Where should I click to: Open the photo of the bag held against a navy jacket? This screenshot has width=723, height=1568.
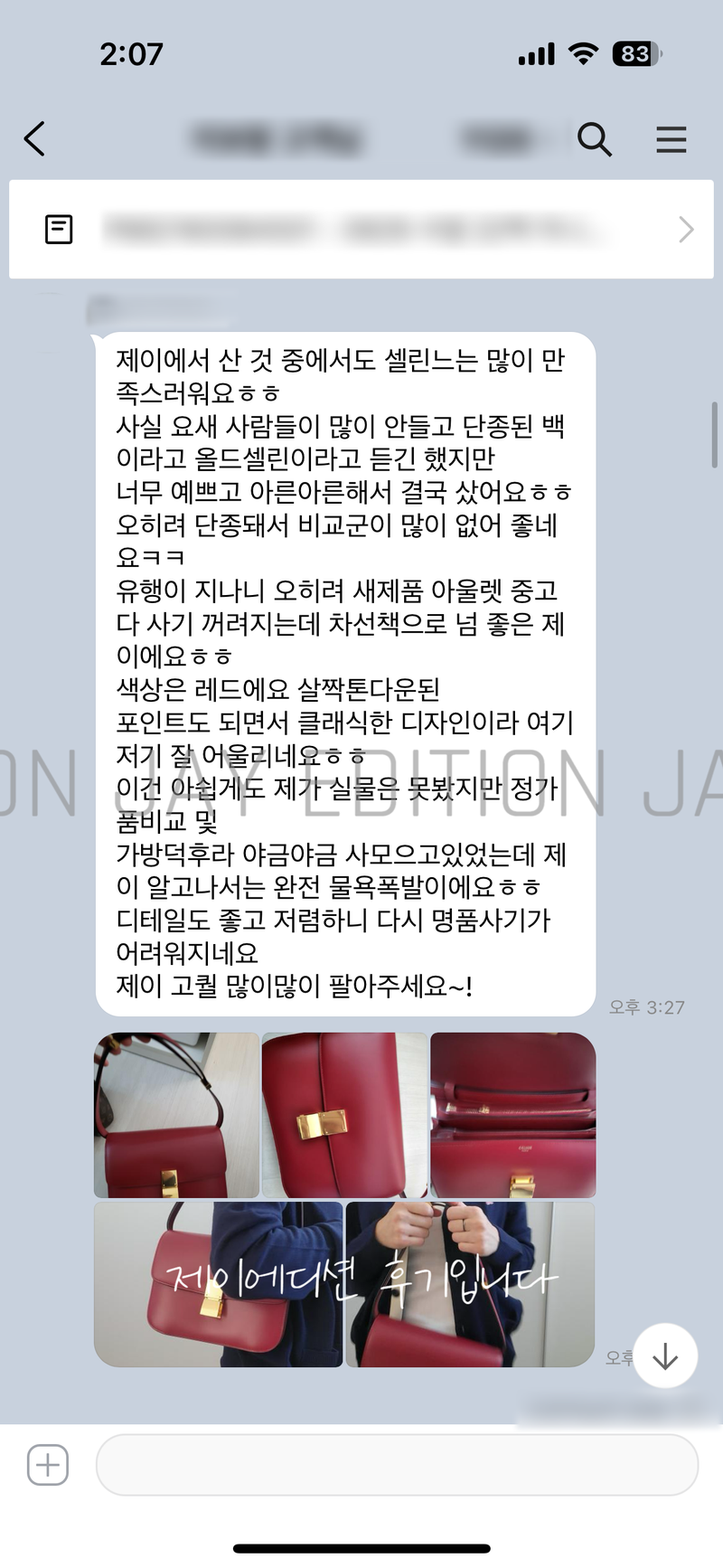(x=218, y=1283)
